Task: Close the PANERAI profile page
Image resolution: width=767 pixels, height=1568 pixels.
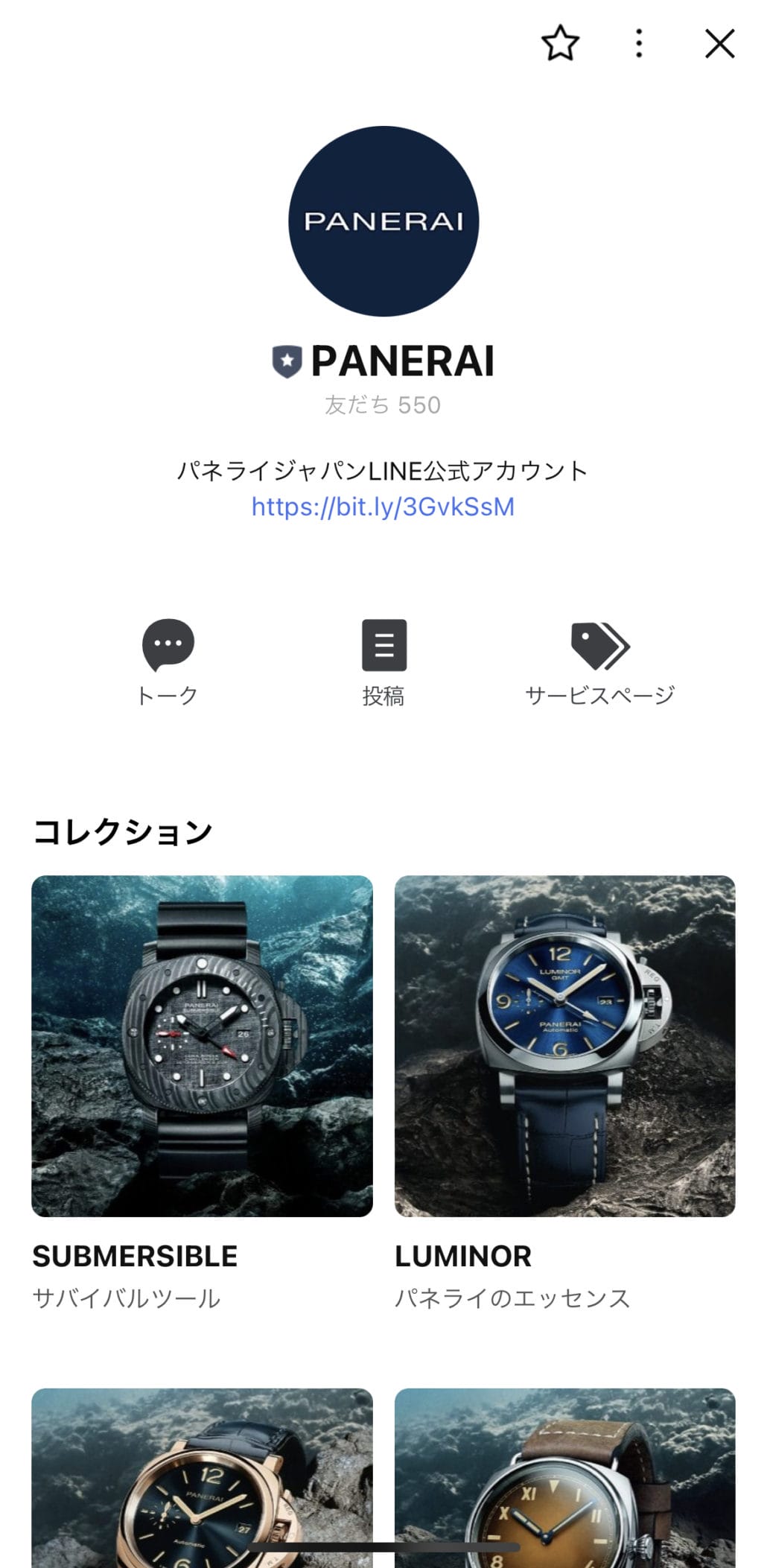Action: pos(719,43)
